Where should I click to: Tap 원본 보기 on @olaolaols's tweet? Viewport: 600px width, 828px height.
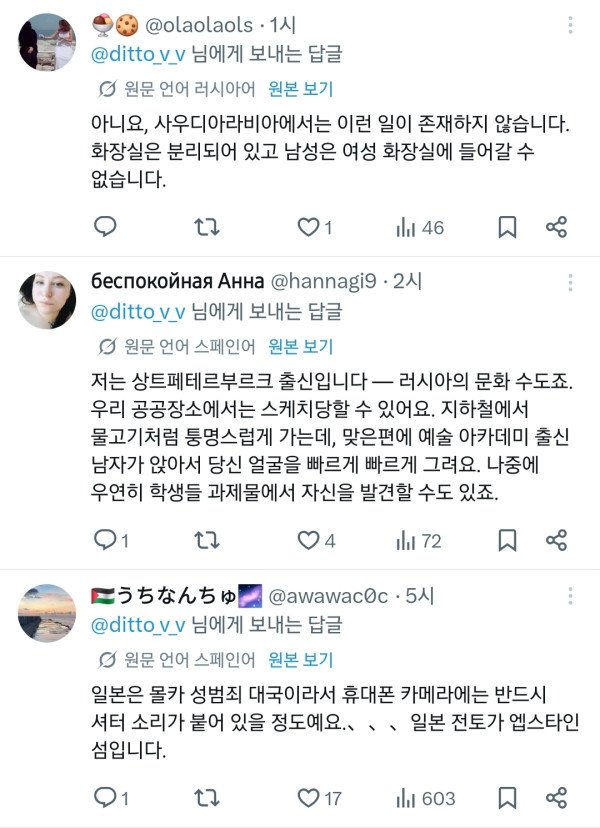pyautogui.click(x=300, y=88)
